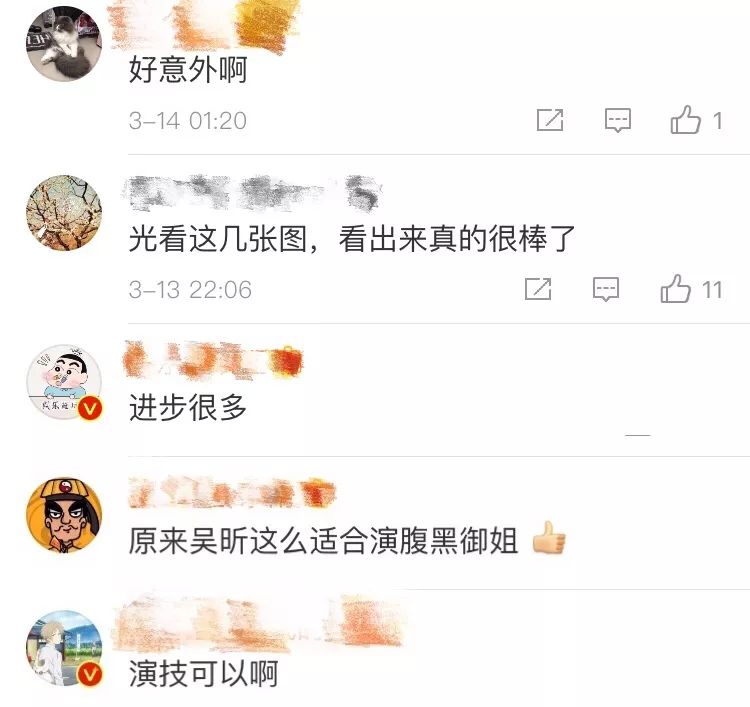Repost the comment "好意外啊"
This screenshot has height=707, width=750.
pyautogui.click(x=550, y=121)
